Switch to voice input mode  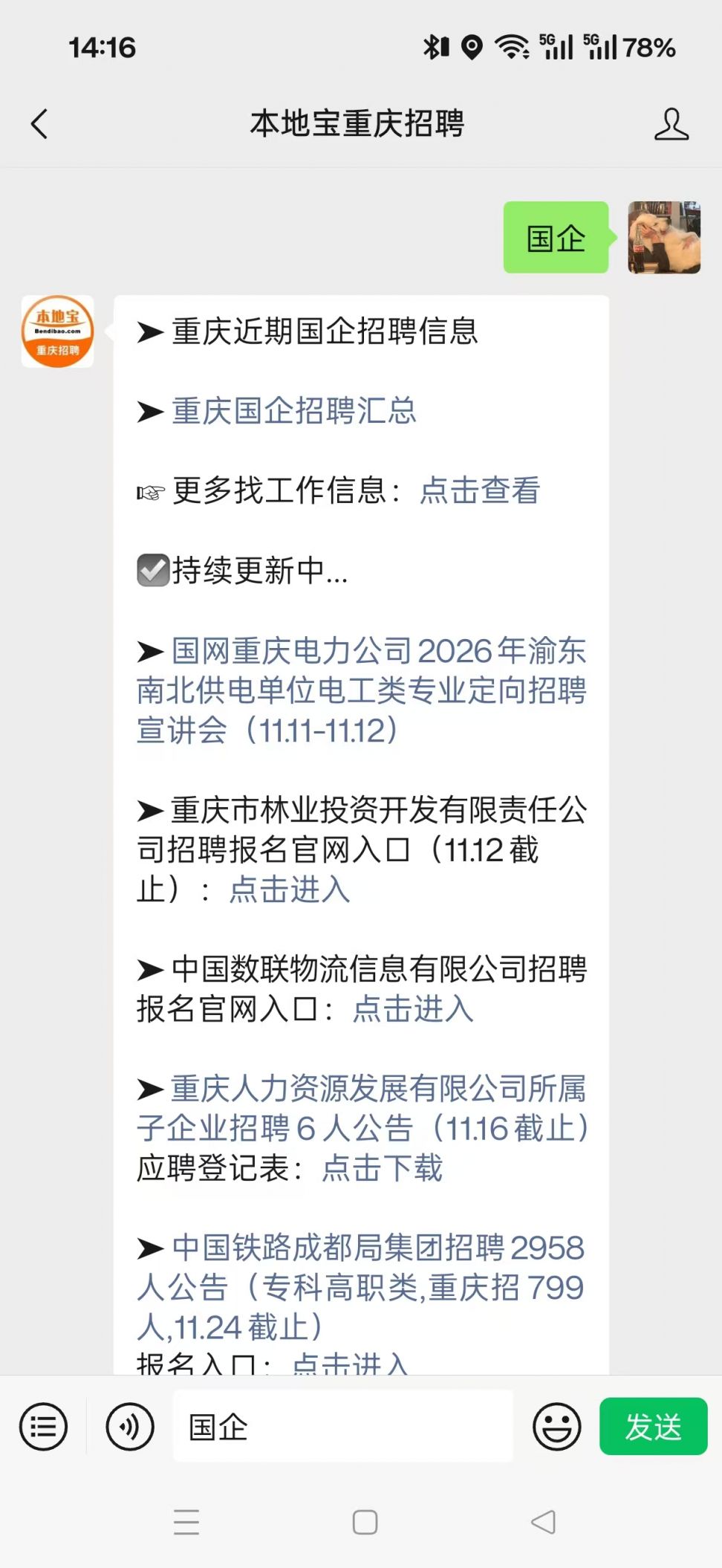(x=130, y=1427)
